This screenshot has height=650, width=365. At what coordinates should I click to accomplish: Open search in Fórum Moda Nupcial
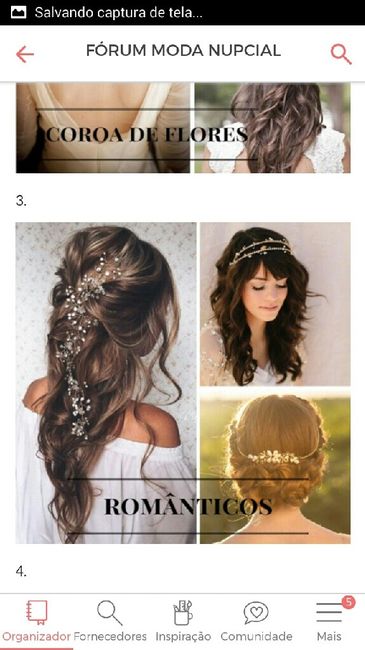tap(341, 54)
